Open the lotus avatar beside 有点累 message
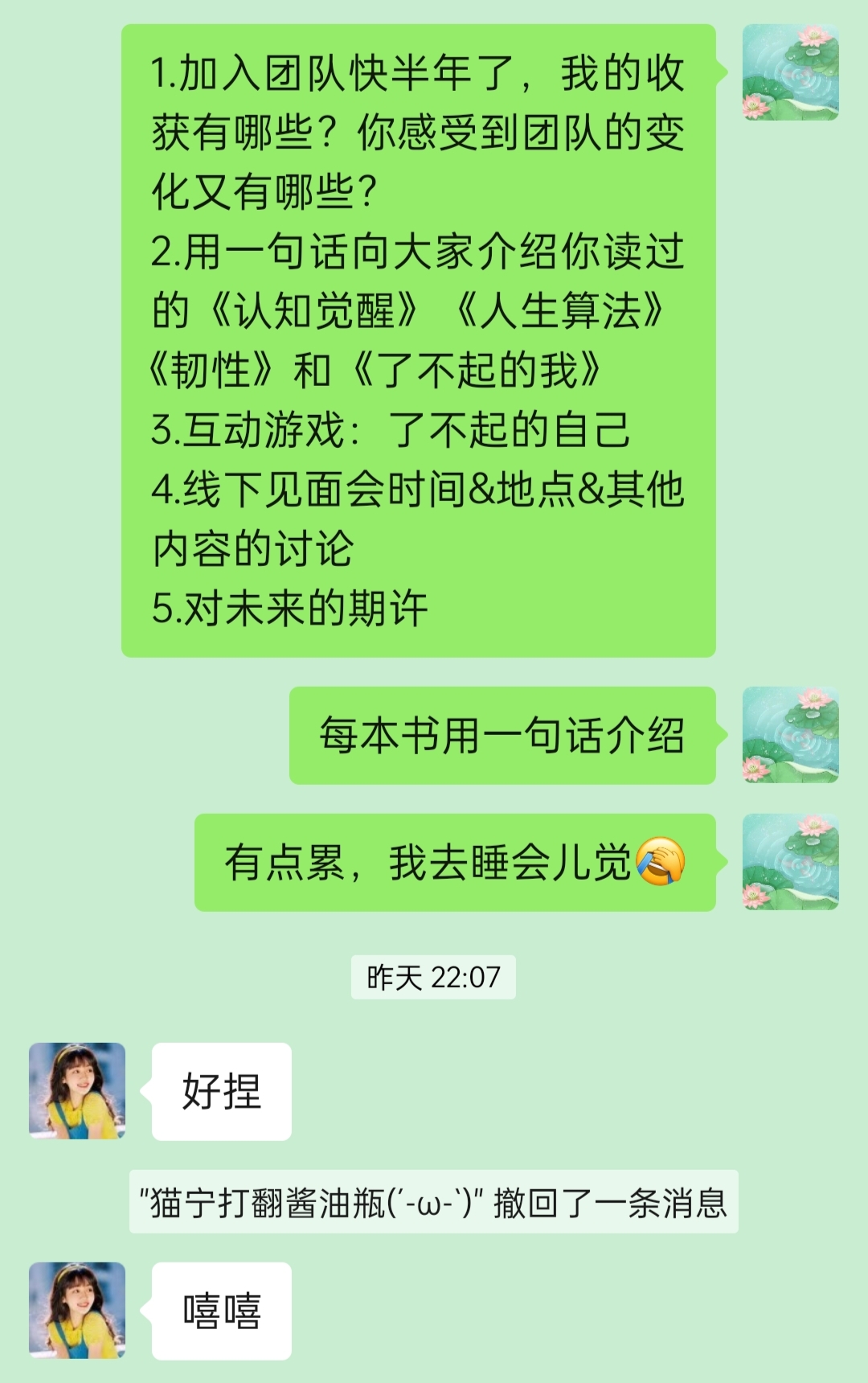 [x=790, y=862]
